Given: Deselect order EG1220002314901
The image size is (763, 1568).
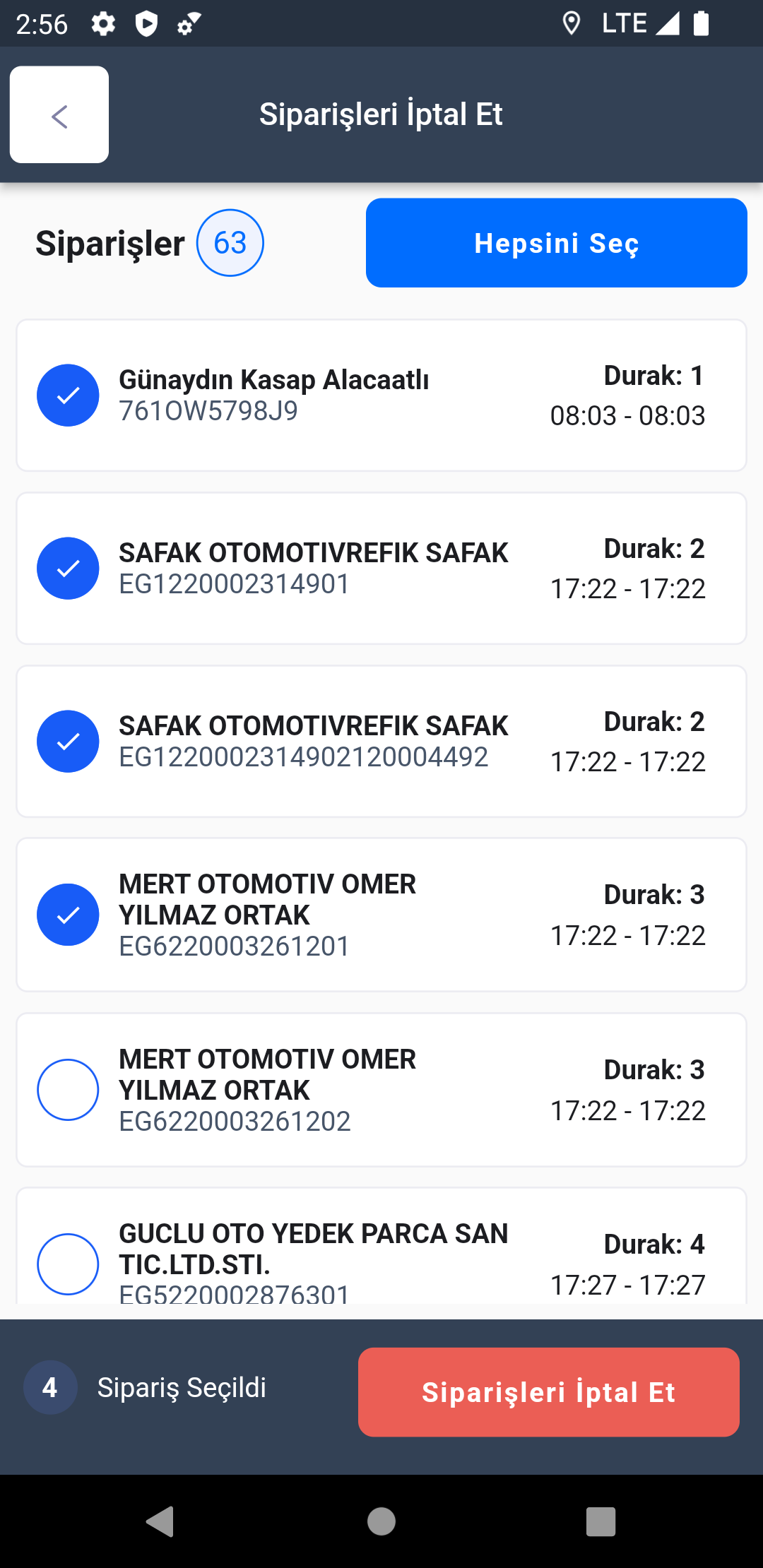Looking at the screenshot, I should tap(68, 569).
